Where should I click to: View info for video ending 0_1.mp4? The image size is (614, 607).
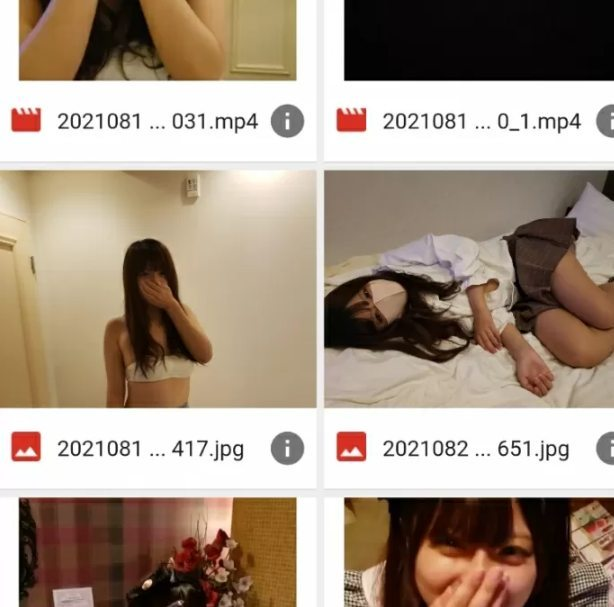point(607,122)
